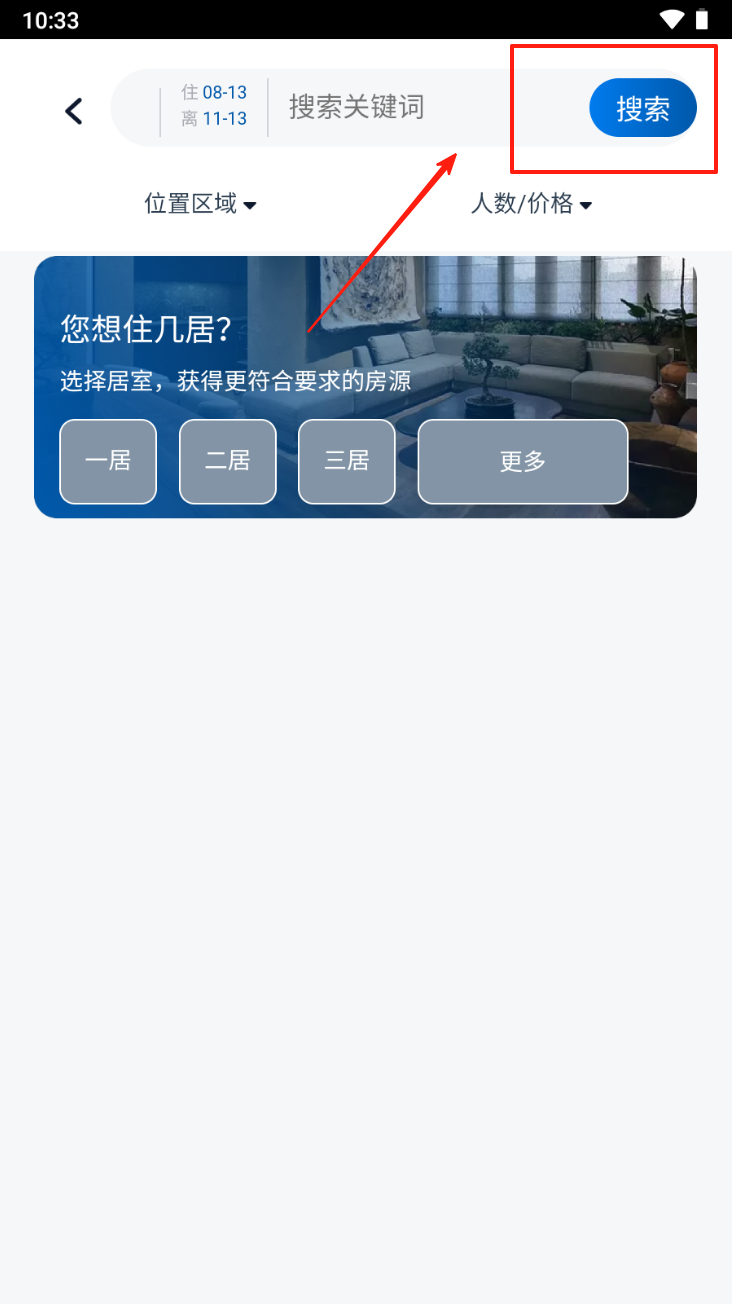Go back using the arrow icon
732x1304 pixels.
point(73,110)
